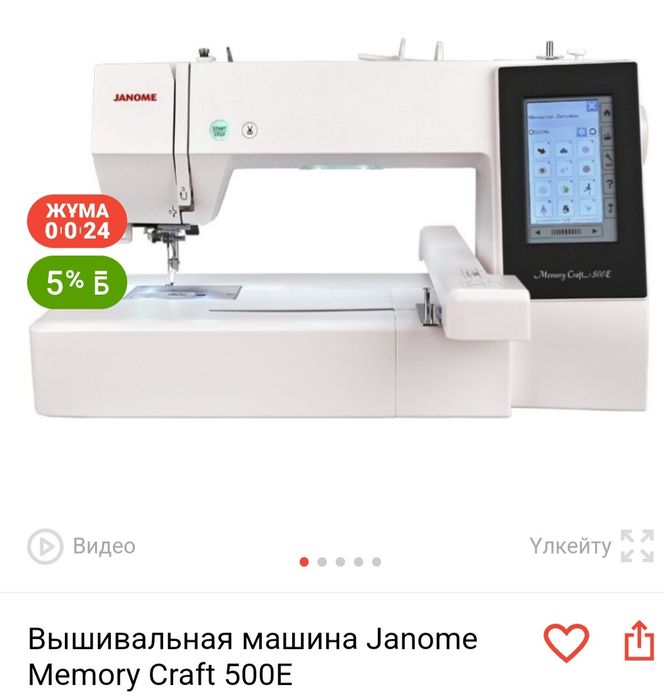The image size is (665, 699).
Task: Share this product
Action: click(x=638, y=642)
